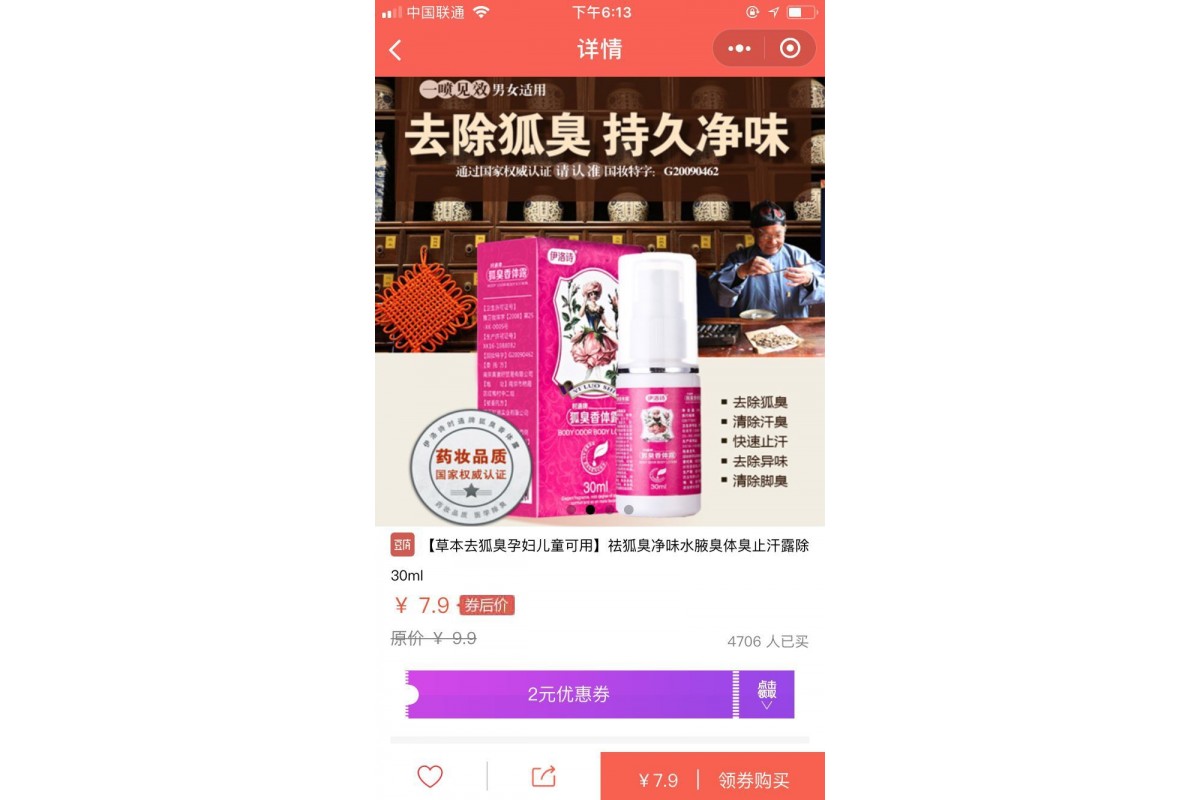Open the deodorant product image

(600, 300)
